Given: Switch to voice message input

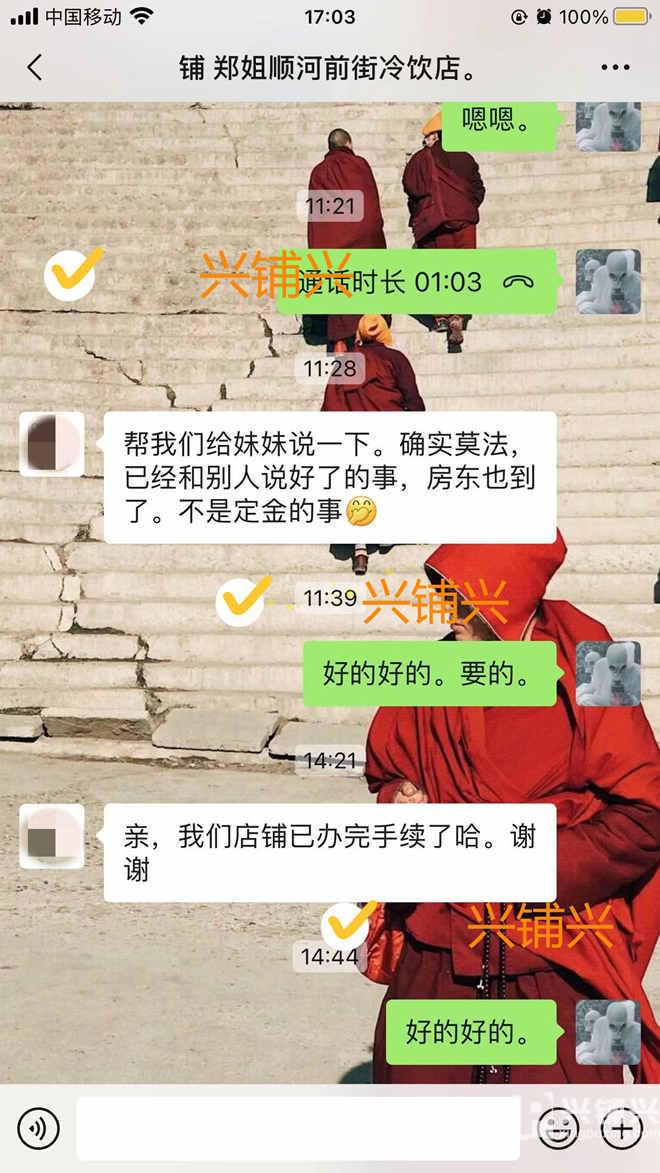Looking at the screenshot, I should (x=38, y=1130).
